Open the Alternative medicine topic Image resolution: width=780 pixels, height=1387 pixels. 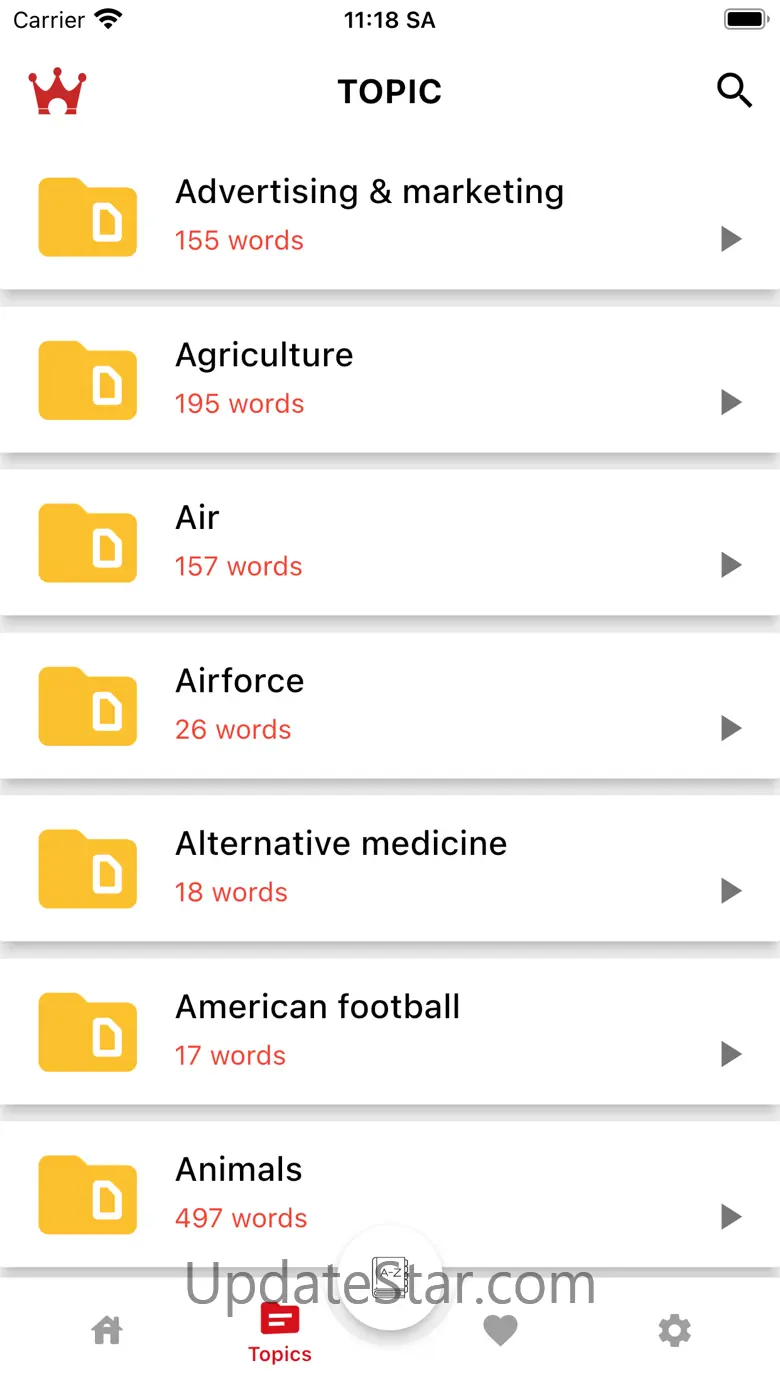click(389, 868)
